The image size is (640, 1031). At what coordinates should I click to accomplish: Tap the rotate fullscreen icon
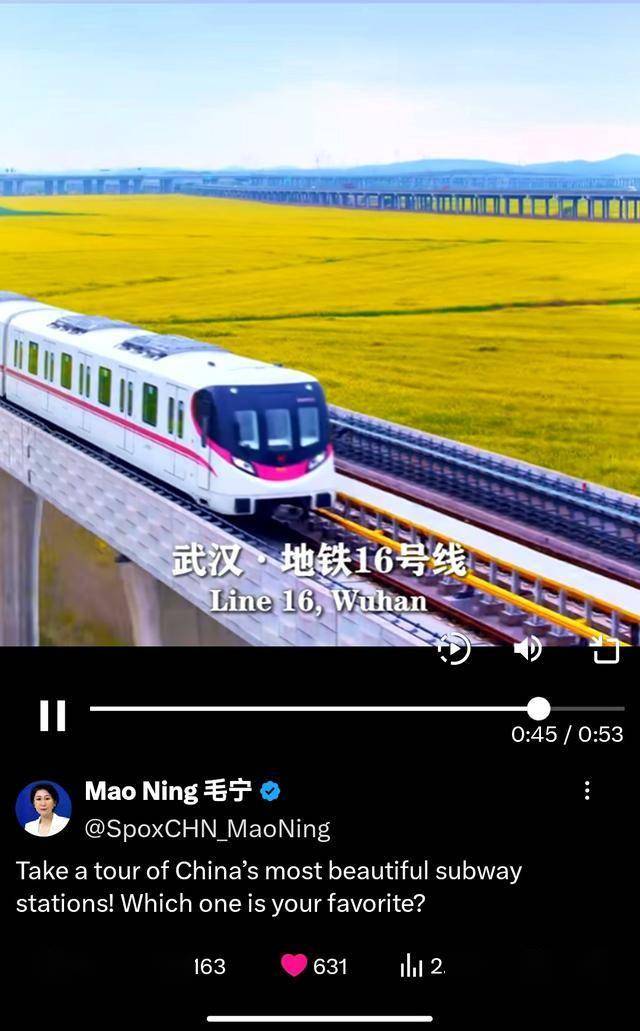click(605, 649)
